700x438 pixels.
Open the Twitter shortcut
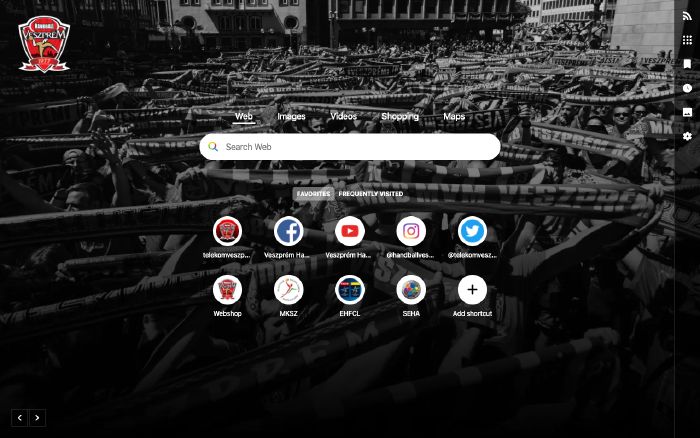(x=472, y=232)
